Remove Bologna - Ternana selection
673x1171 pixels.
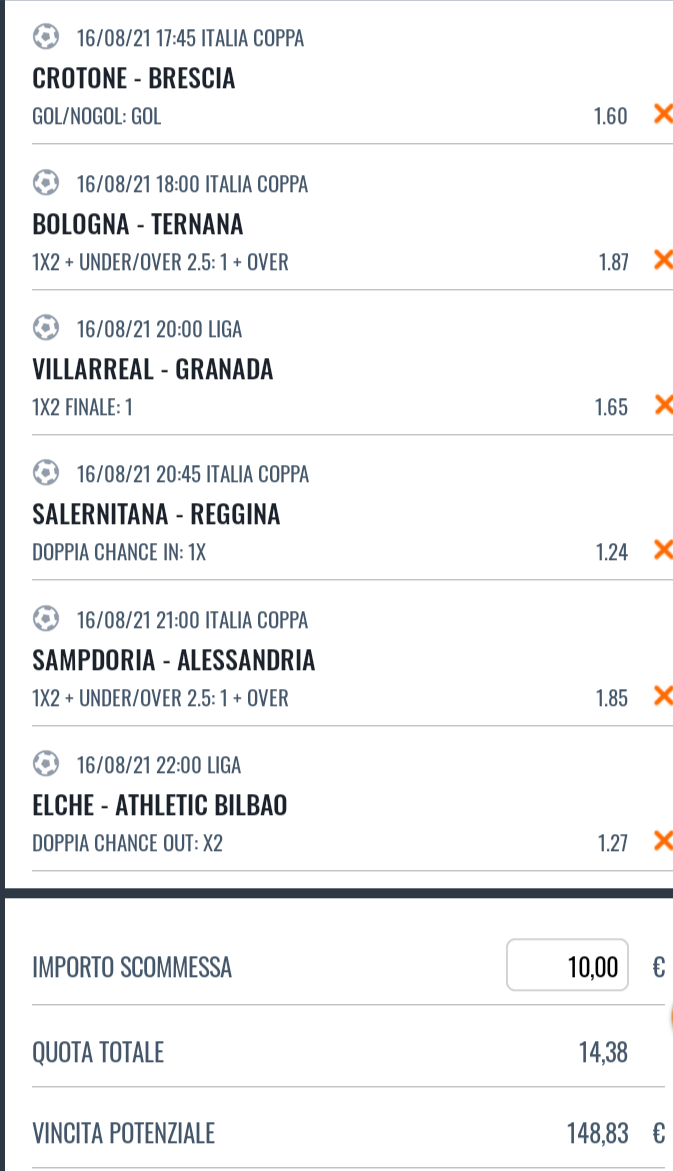[662, 261]
